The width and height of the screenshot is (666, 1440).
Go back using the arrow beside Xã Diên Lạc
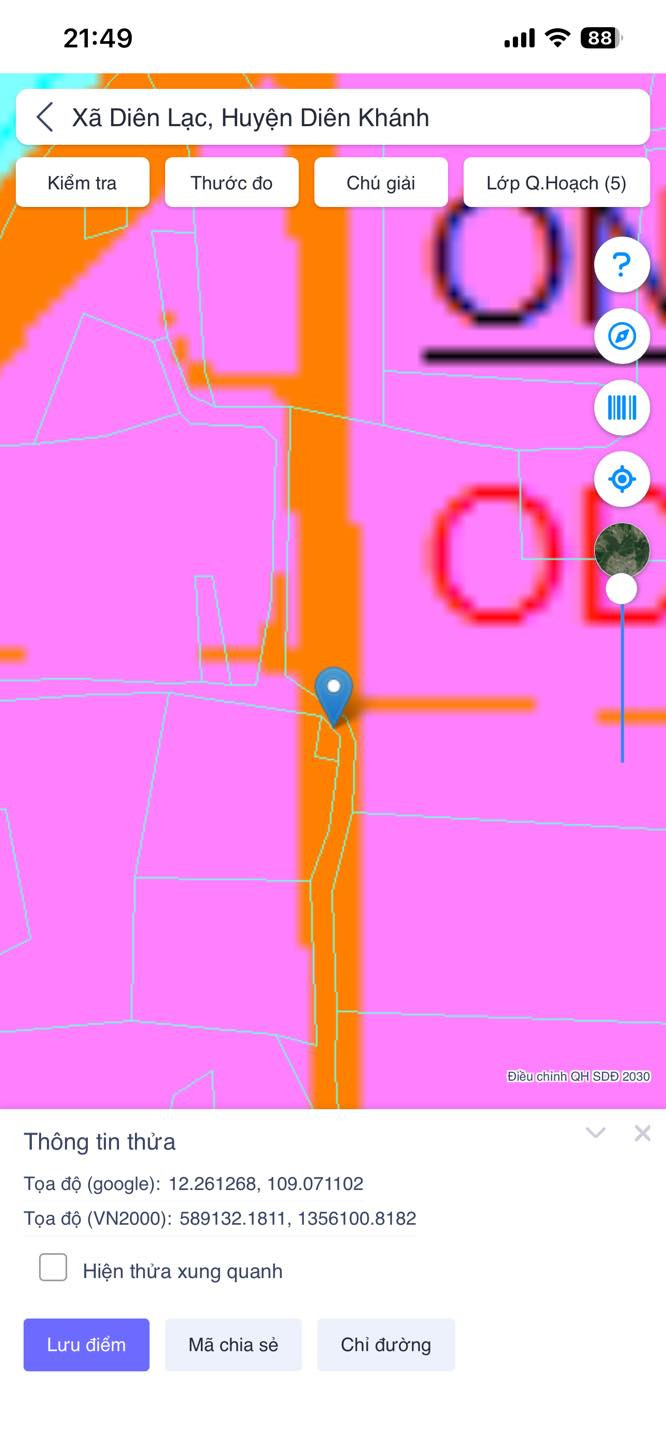[x=45, y=117]
